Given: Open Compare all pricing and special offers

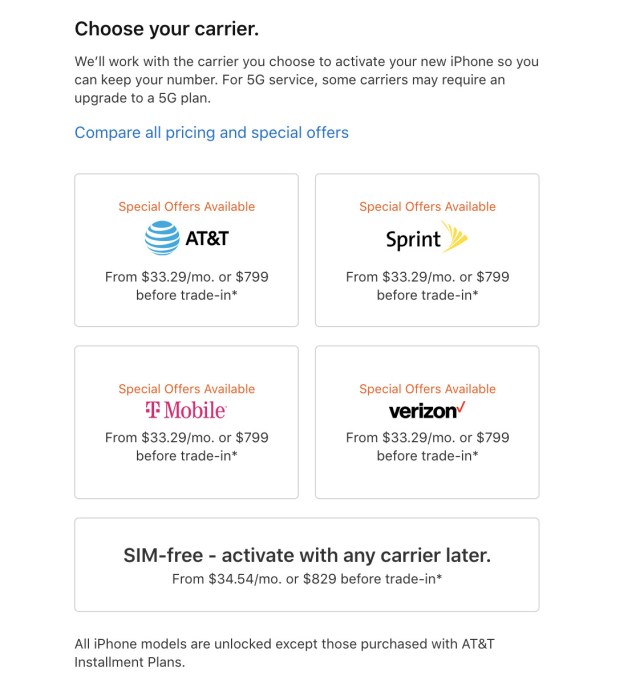Looking at the screenshot, I should pyautogui.click(x=211, y=132).
